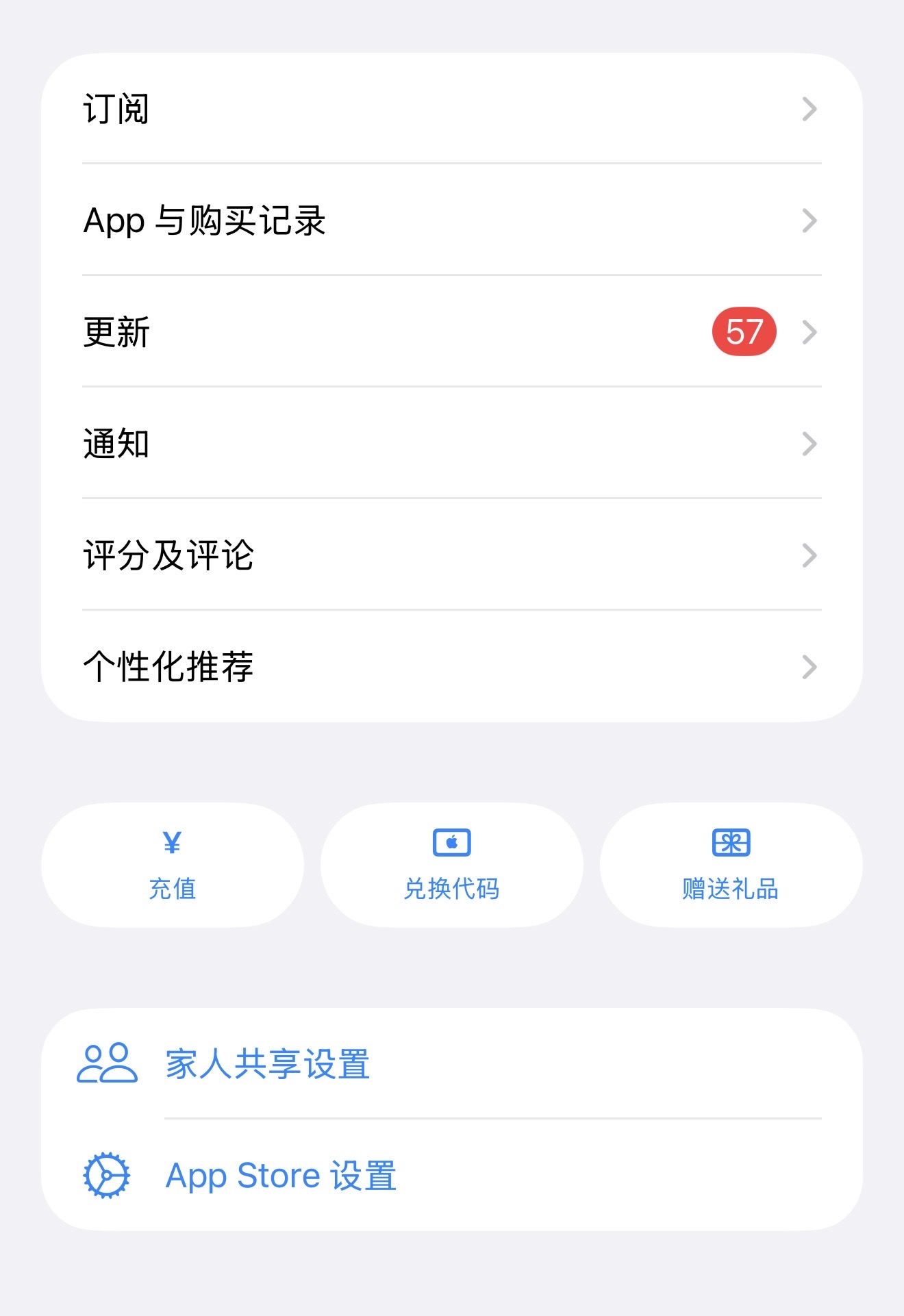Open the 订阅 subscriptions row
The width and height of the screenshot is (904, 1316).
coord(451,109)
